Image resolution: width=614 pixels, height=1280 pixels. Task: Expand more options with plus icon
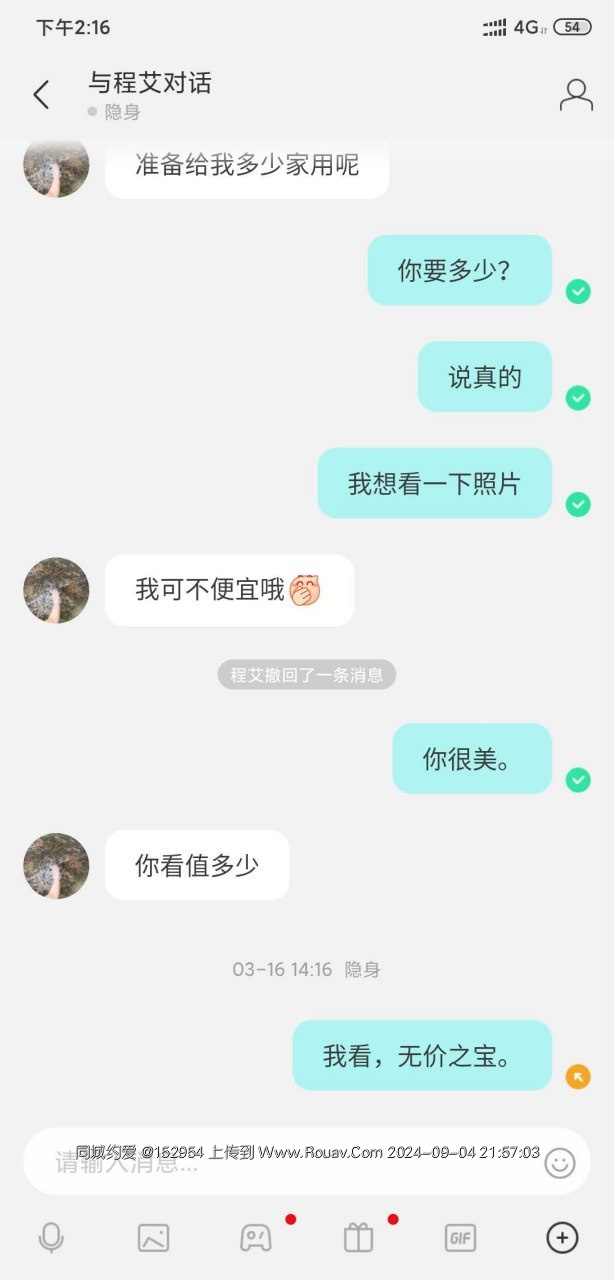point(562,1238)
